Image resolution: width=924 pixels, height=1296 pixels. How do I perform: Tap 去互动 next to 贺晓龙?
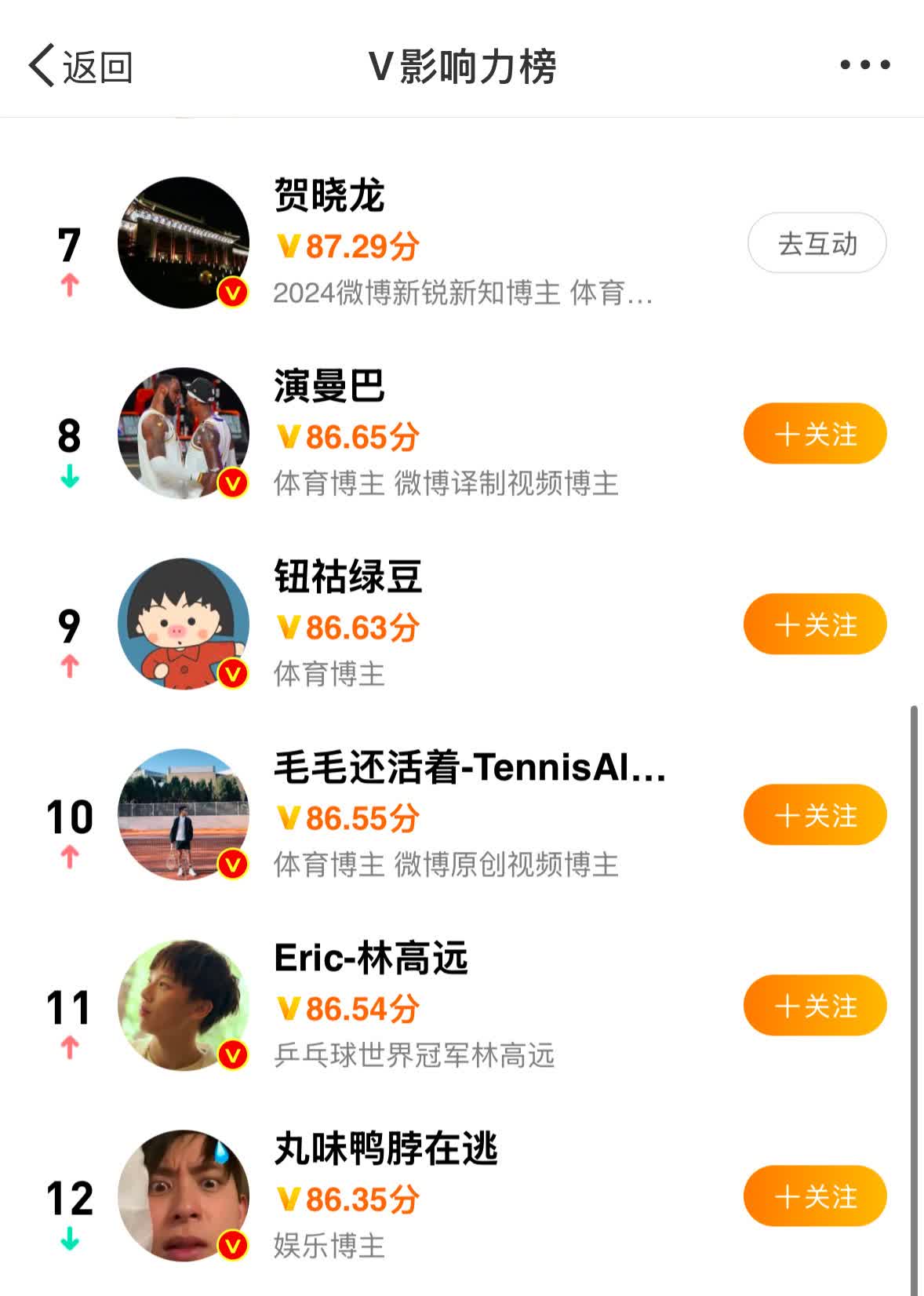point(817,243)
